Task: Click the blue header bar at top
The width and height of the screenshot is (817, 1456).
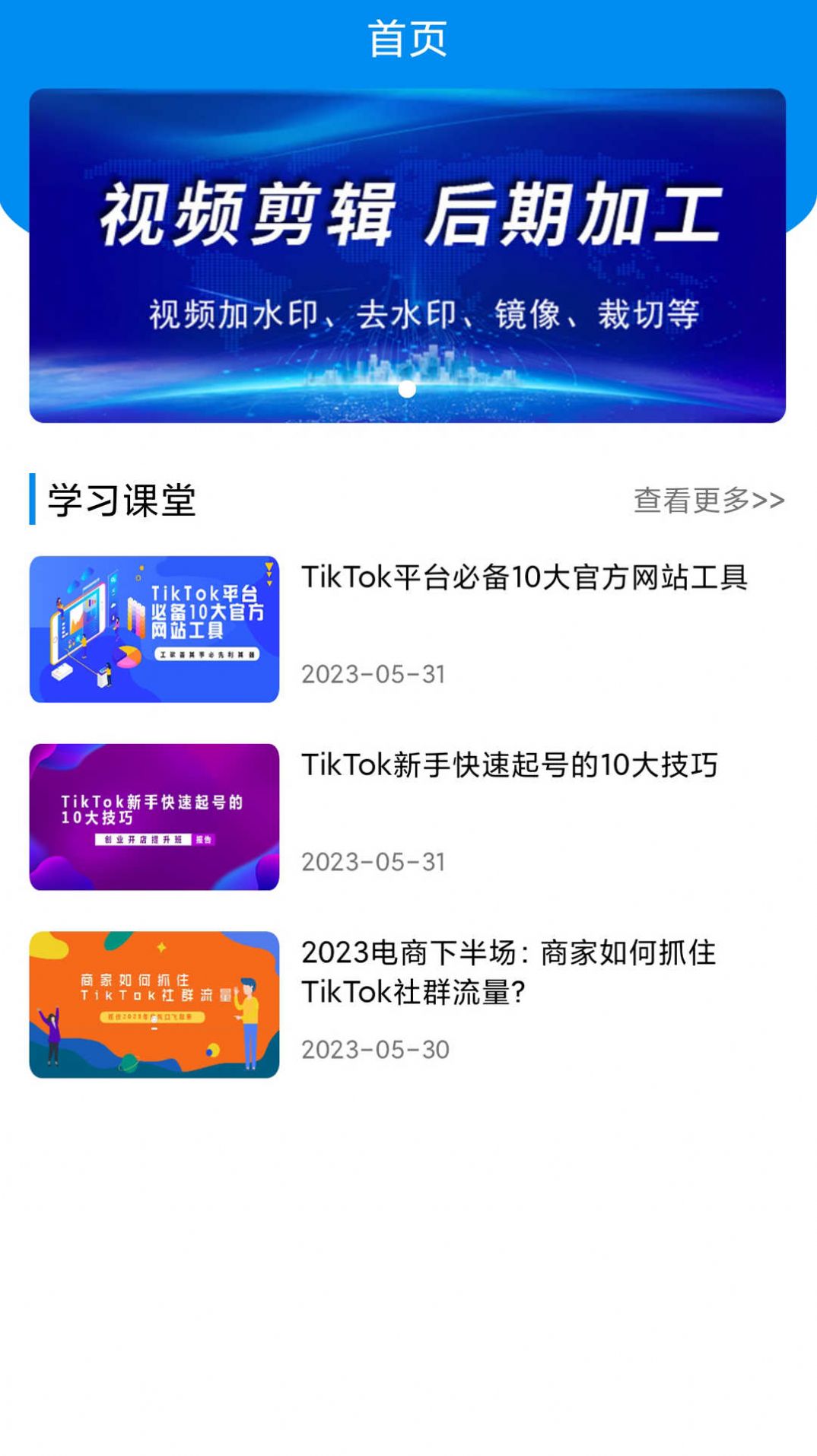Action: click(408, 38)
